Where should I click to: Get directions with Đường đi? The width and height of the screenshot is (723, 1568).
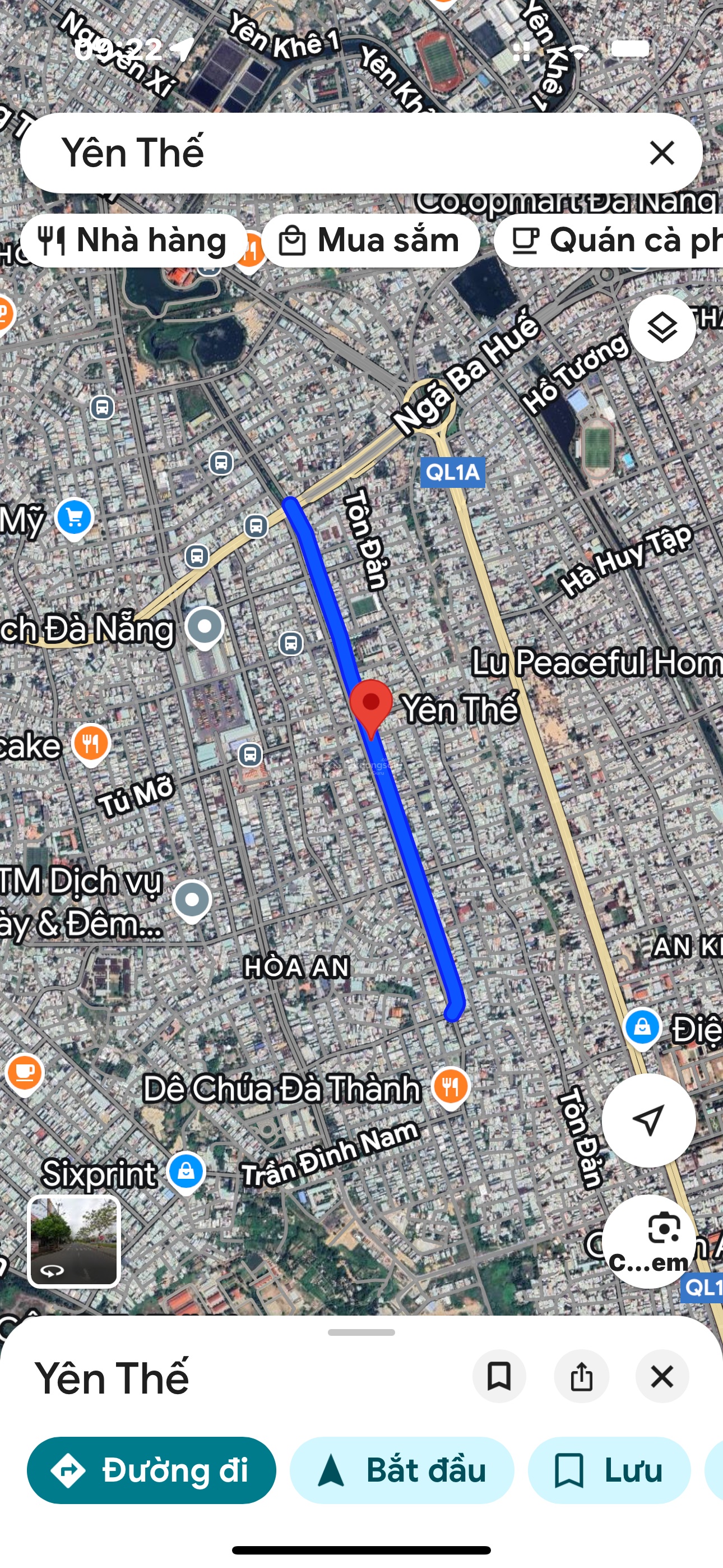(x=151, y=1470)
